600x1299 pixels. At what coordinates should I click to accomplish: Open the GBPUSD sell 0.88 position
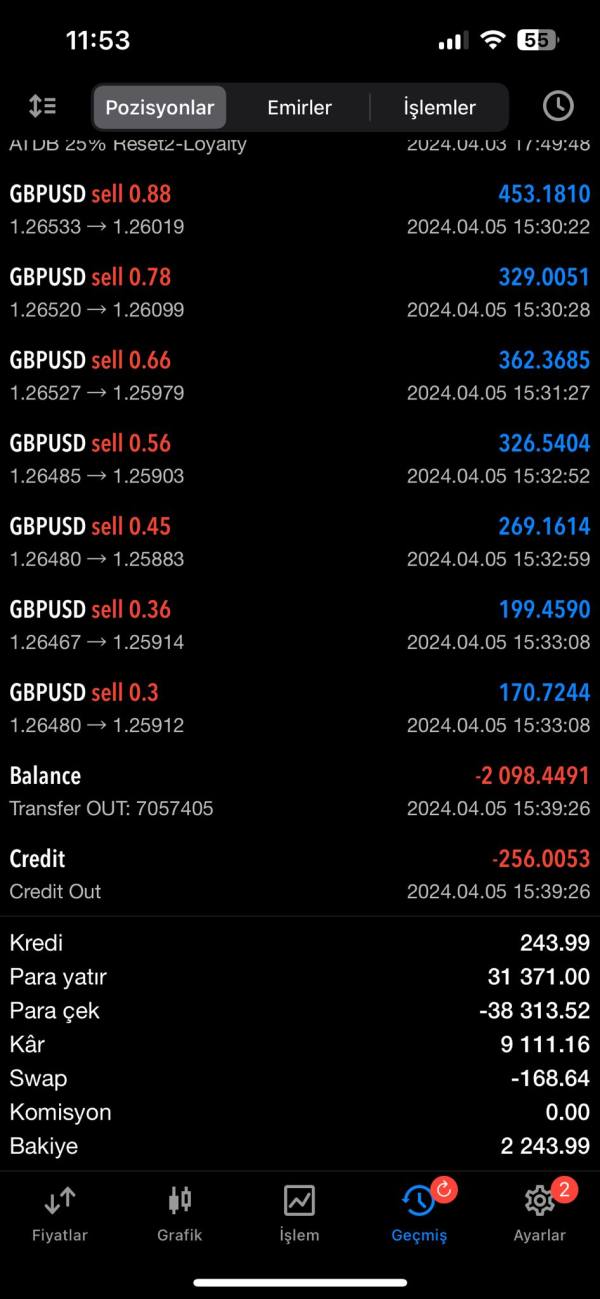(299, 209)
